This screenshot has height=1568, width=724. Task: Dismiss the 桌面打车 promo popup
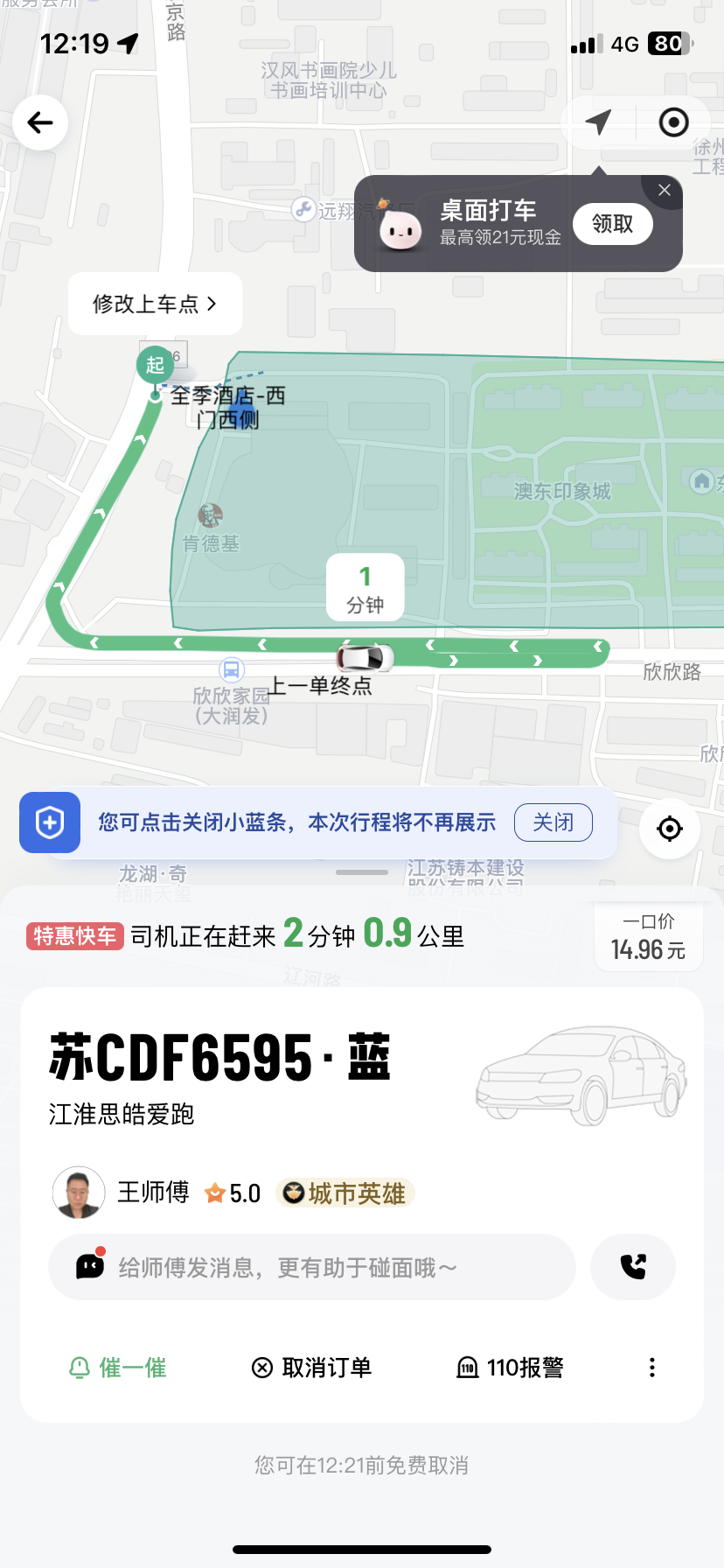tap(665, 190)
